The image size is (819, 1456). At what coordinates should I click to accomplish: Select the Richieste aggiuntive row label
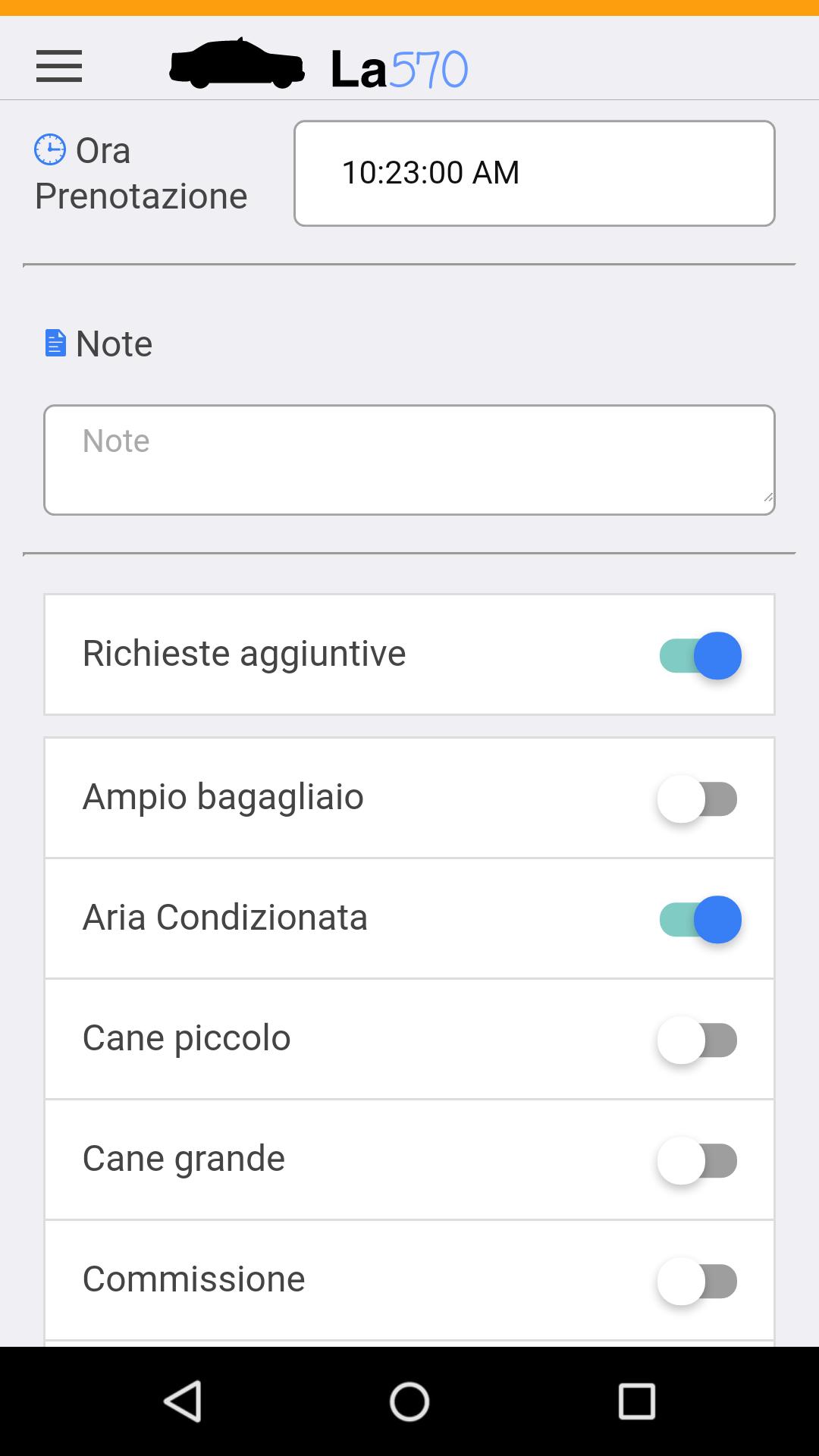pyautogui.click(x=243, y=654)
